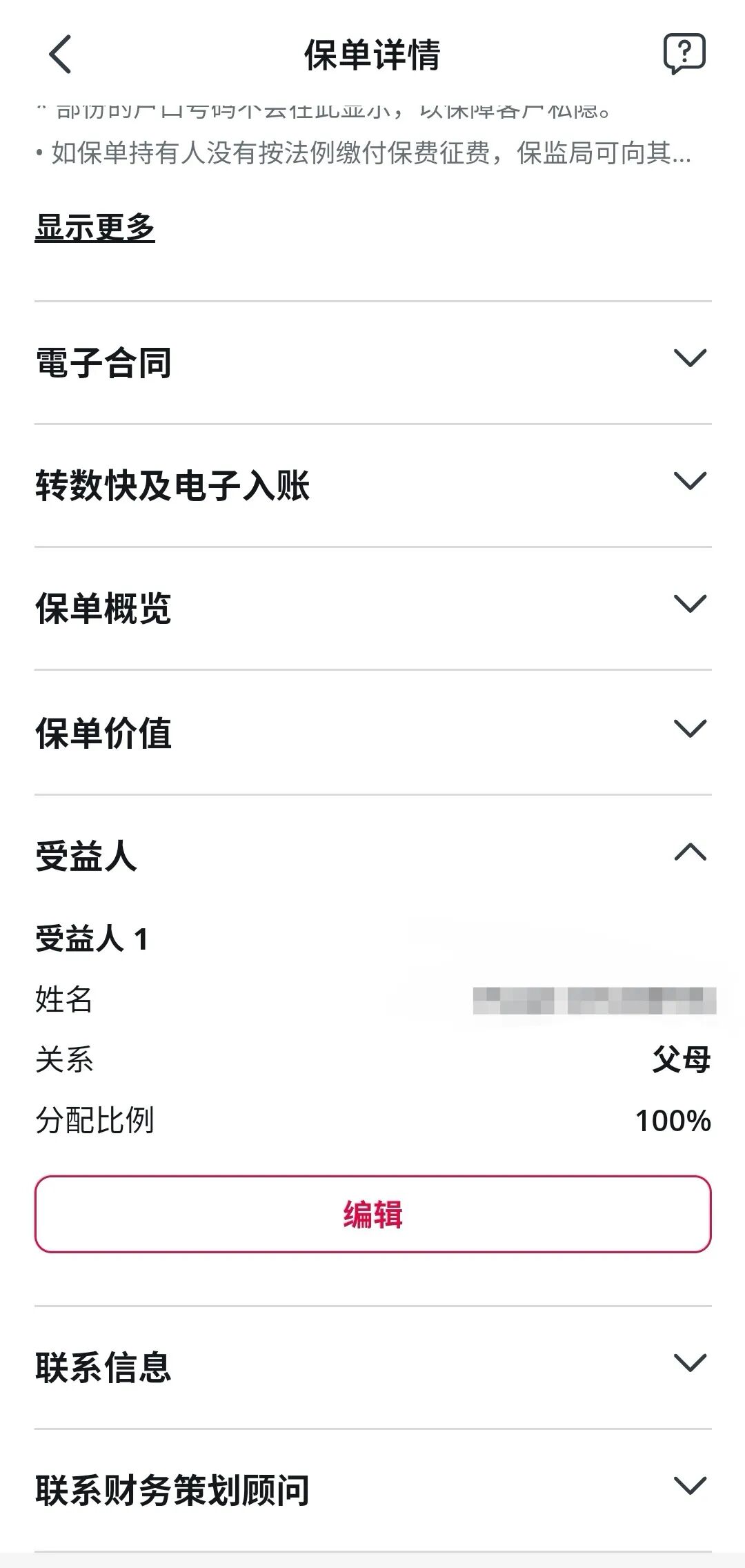Expand the 保单价值 section
745x1568 pixels.
pyautogui.click(x=372, y=732)
